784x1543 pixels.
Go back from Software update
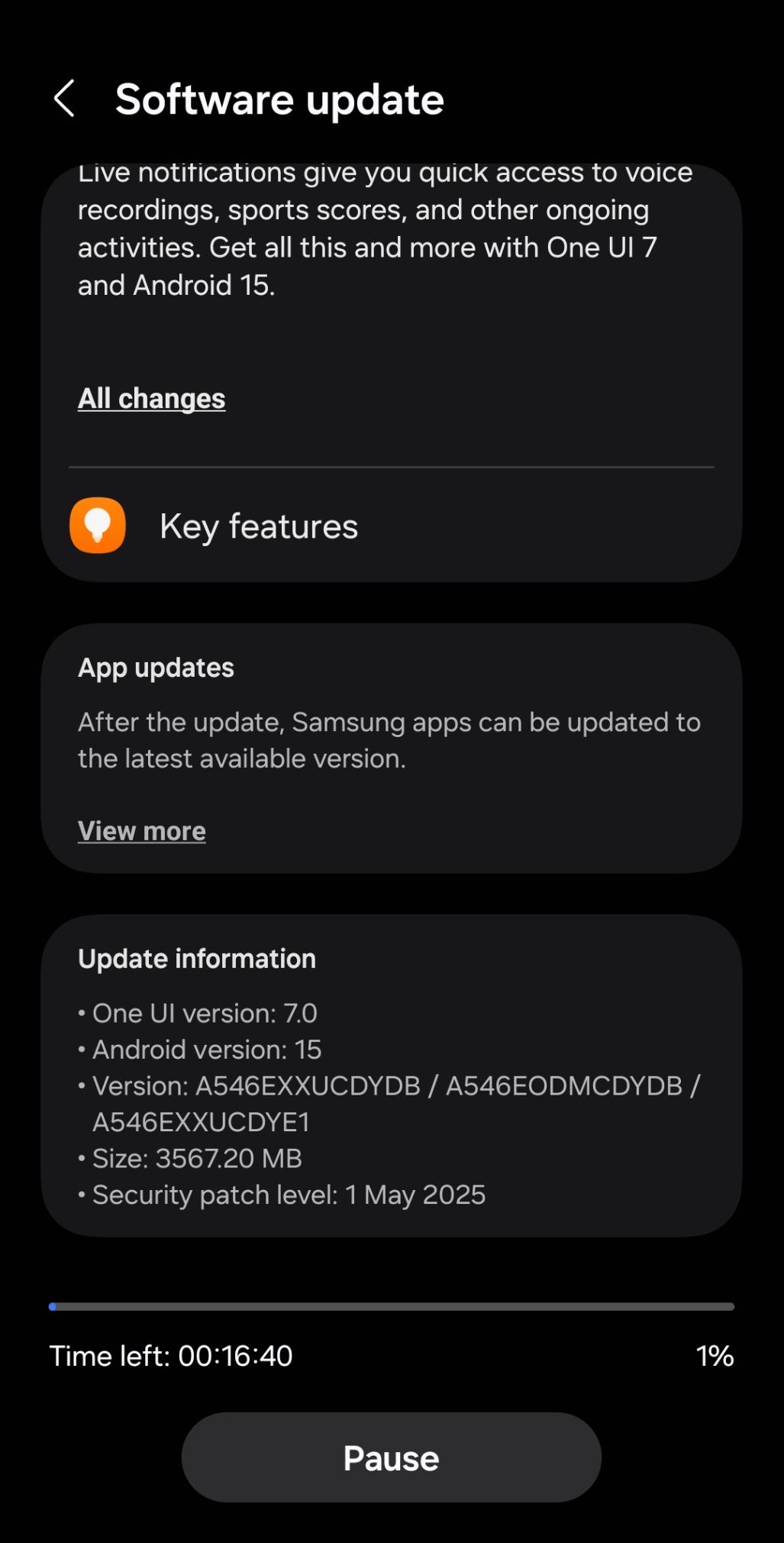pos(65,99)
